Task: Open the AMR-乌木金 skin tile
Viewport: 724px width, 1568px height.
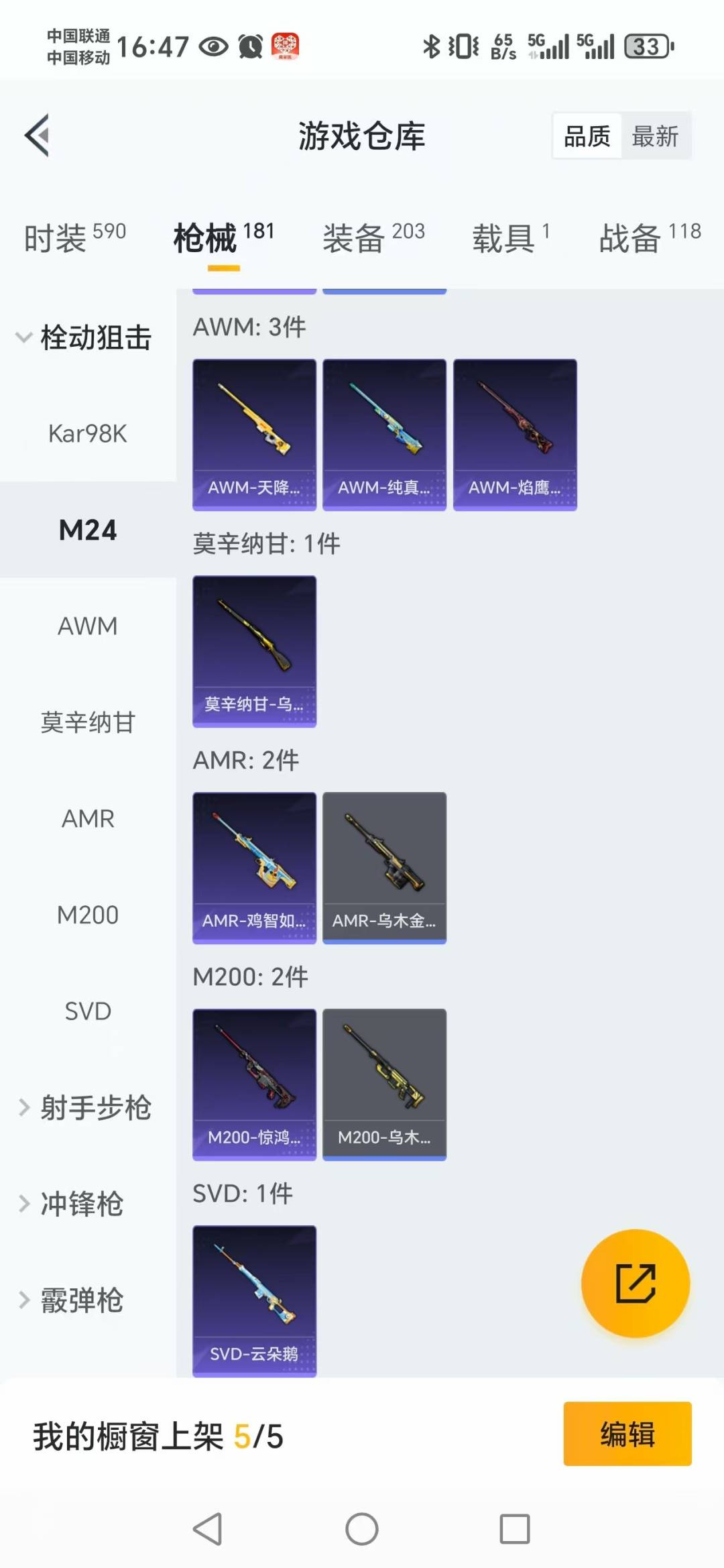Action: (384, 868)
